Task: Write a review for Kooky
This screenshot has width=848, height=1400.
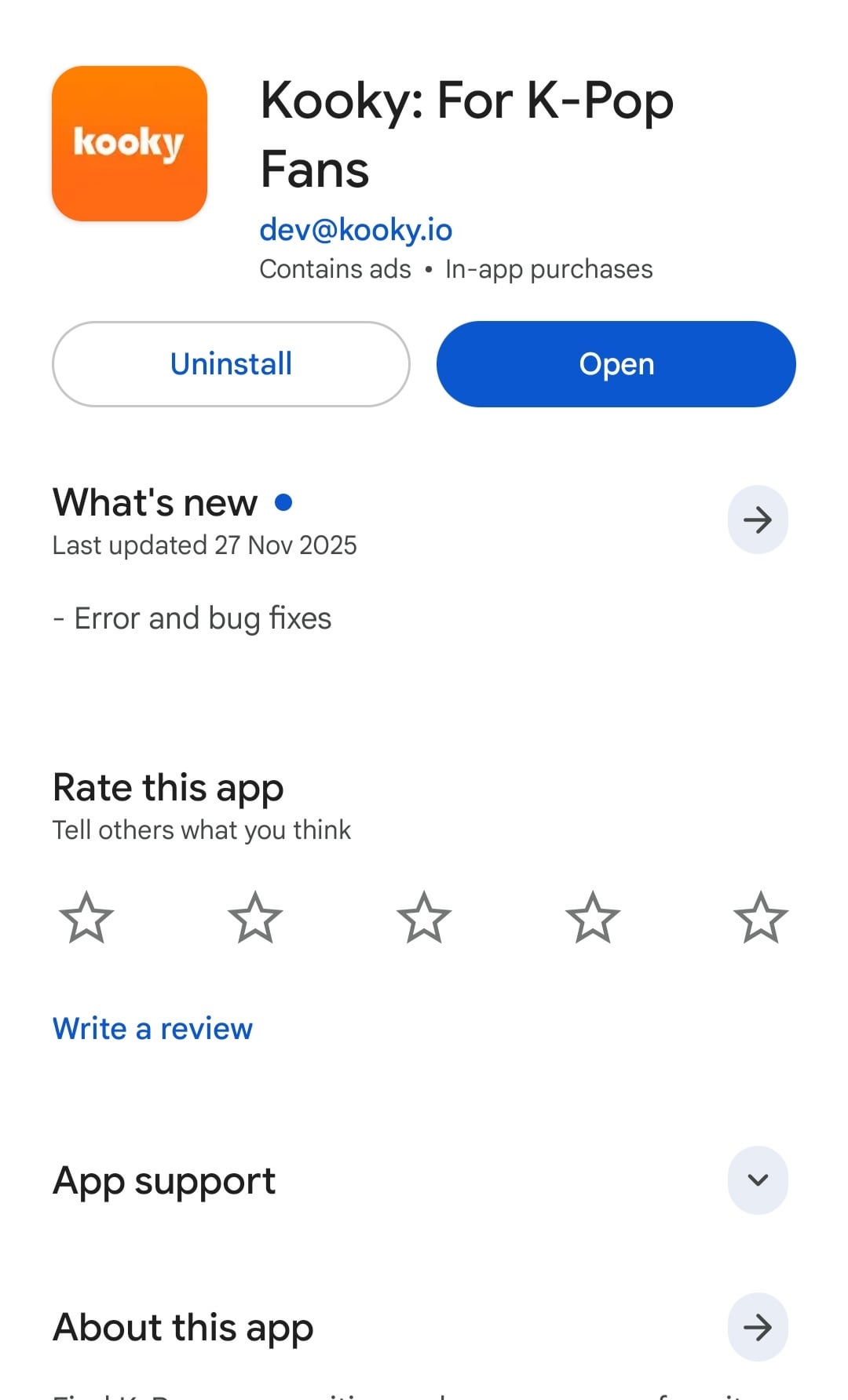Action: click(x=152, y=1028)
